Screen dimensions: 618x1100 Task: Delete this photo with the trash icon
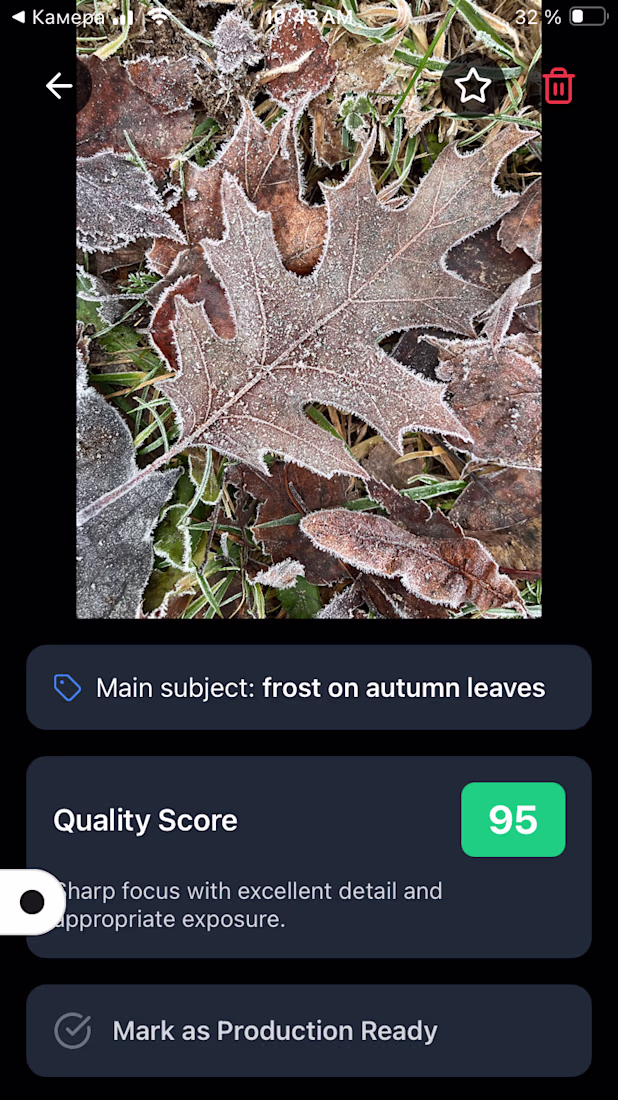tap(558, 86)
